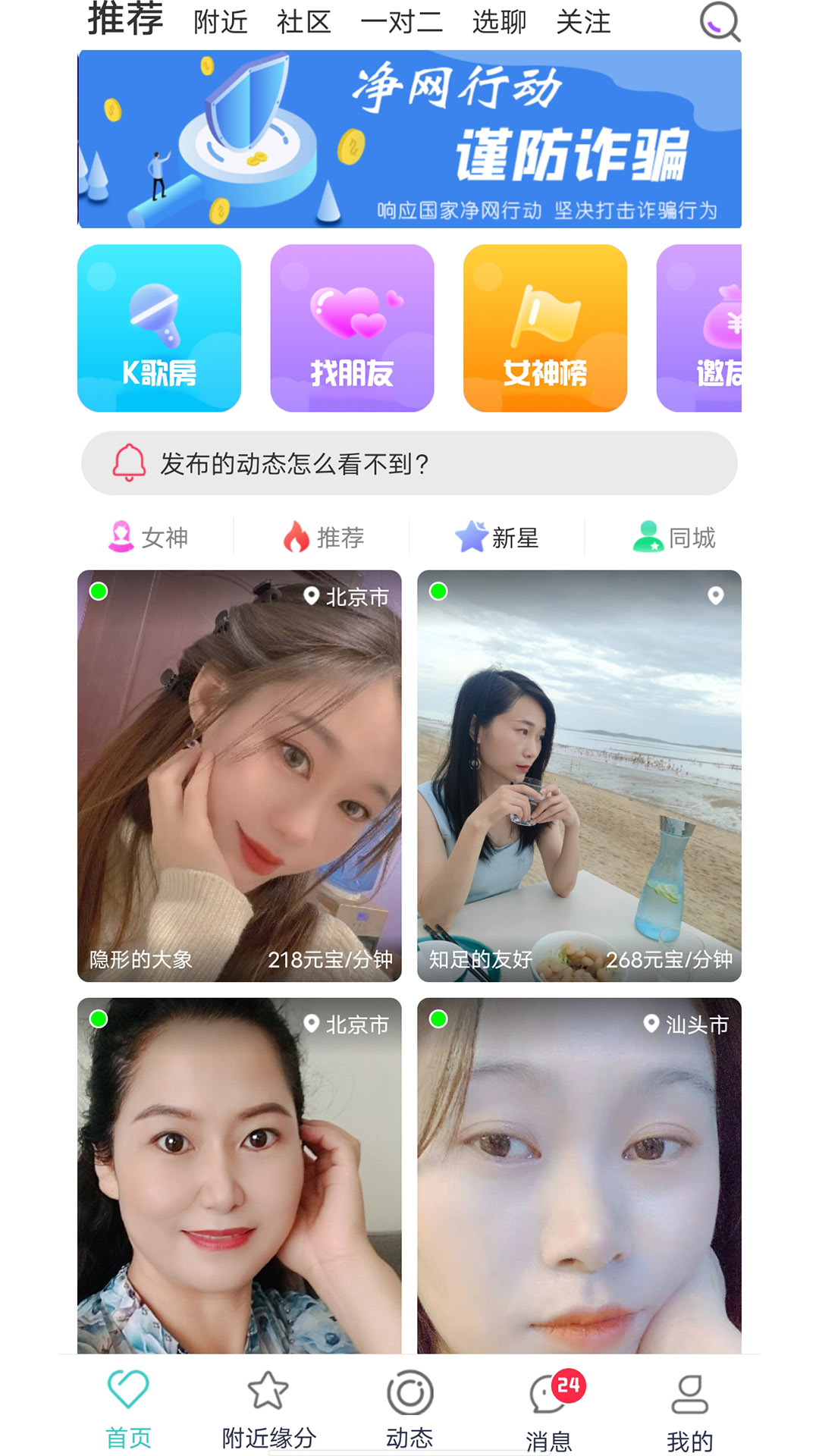Open the 净网行动 anti-fraud banner
Screen dimensions: 819x1456
coord(409,139)
